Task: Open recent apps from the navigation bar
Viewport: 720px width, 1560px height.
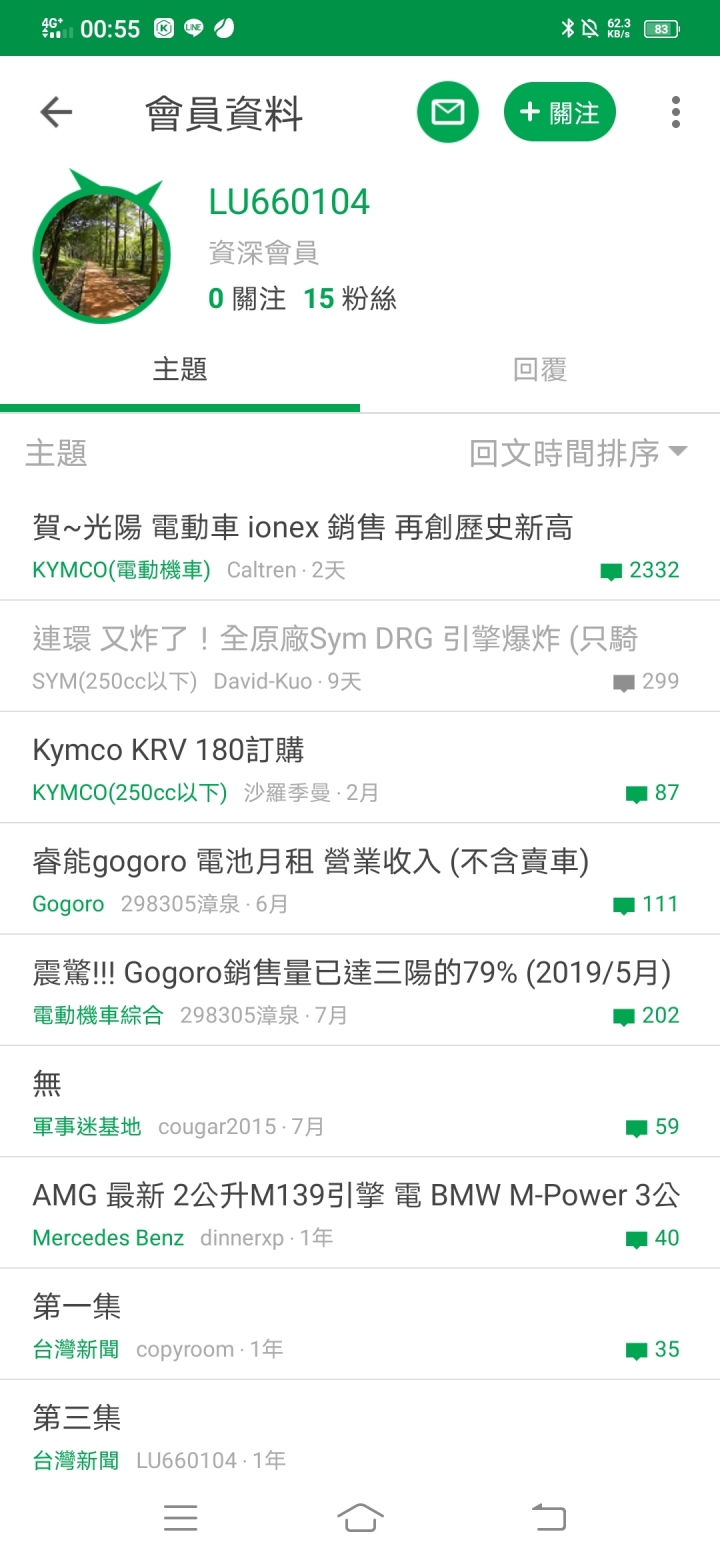Action: point(180,1518)
